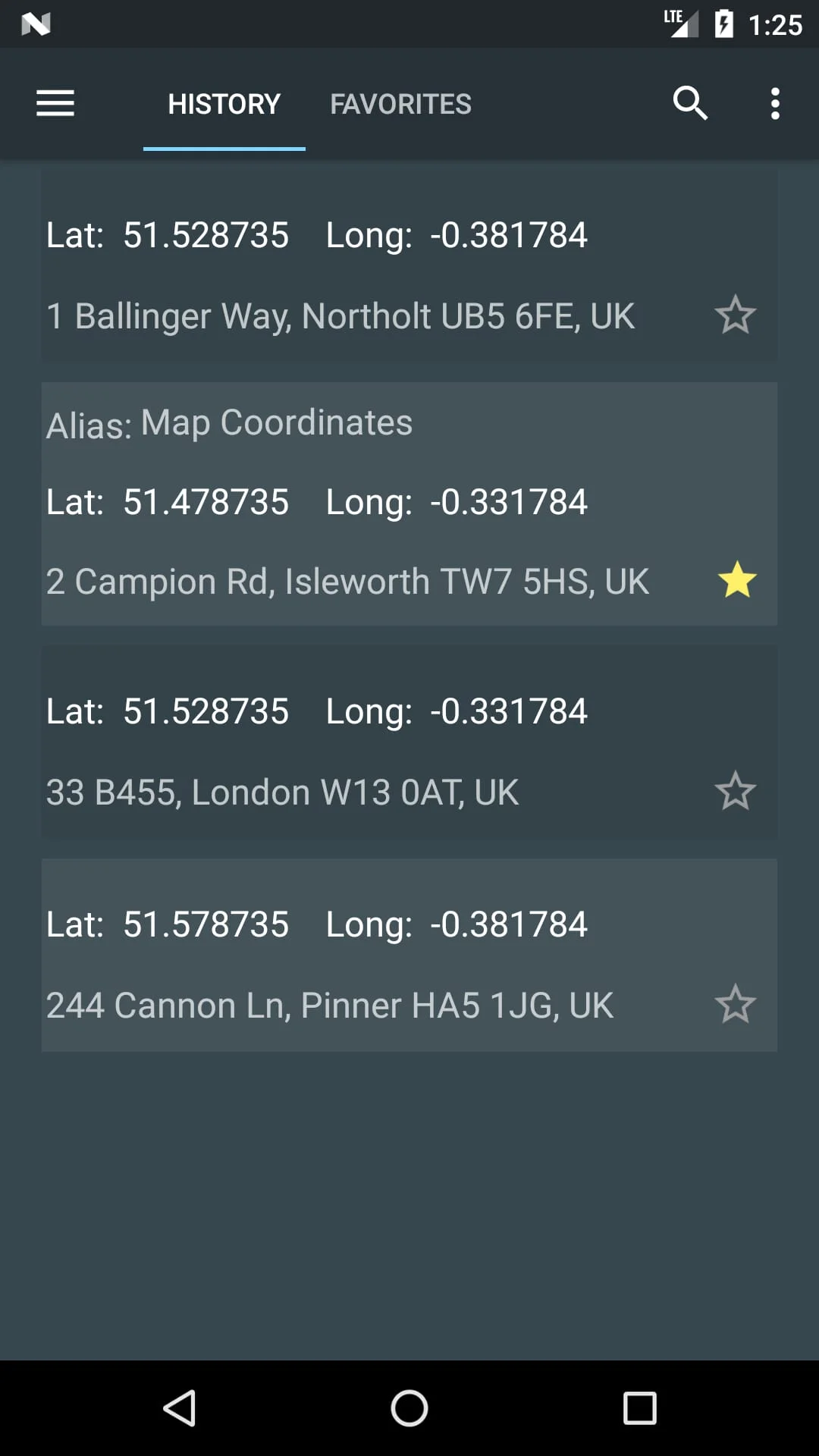This screenshot has width=819, height=1456.
Task: Tap the recent apps navigation icon
Action: point(639,1408)
